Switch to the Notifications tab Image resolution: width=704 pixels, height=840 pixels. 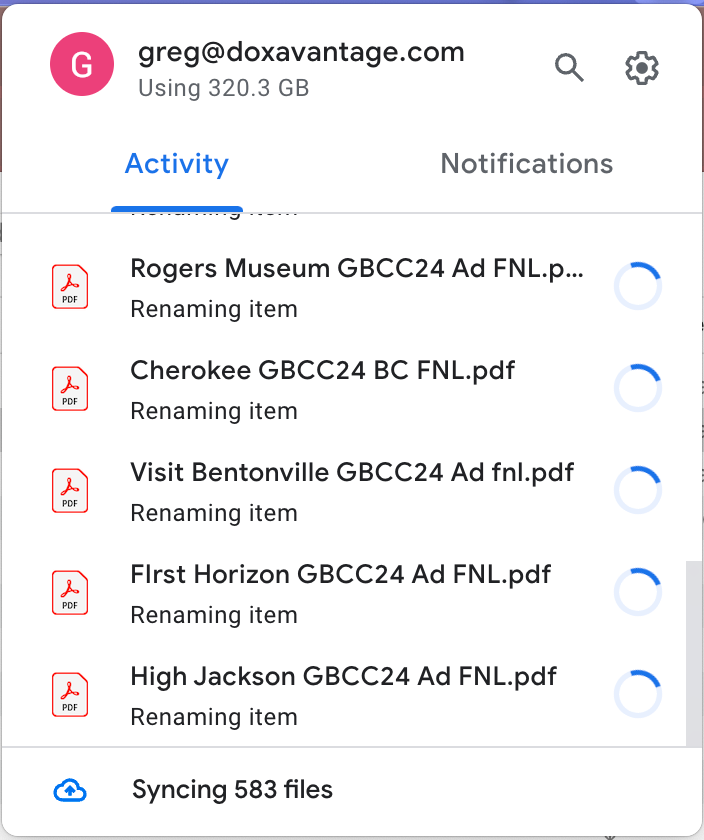point(526,164)
